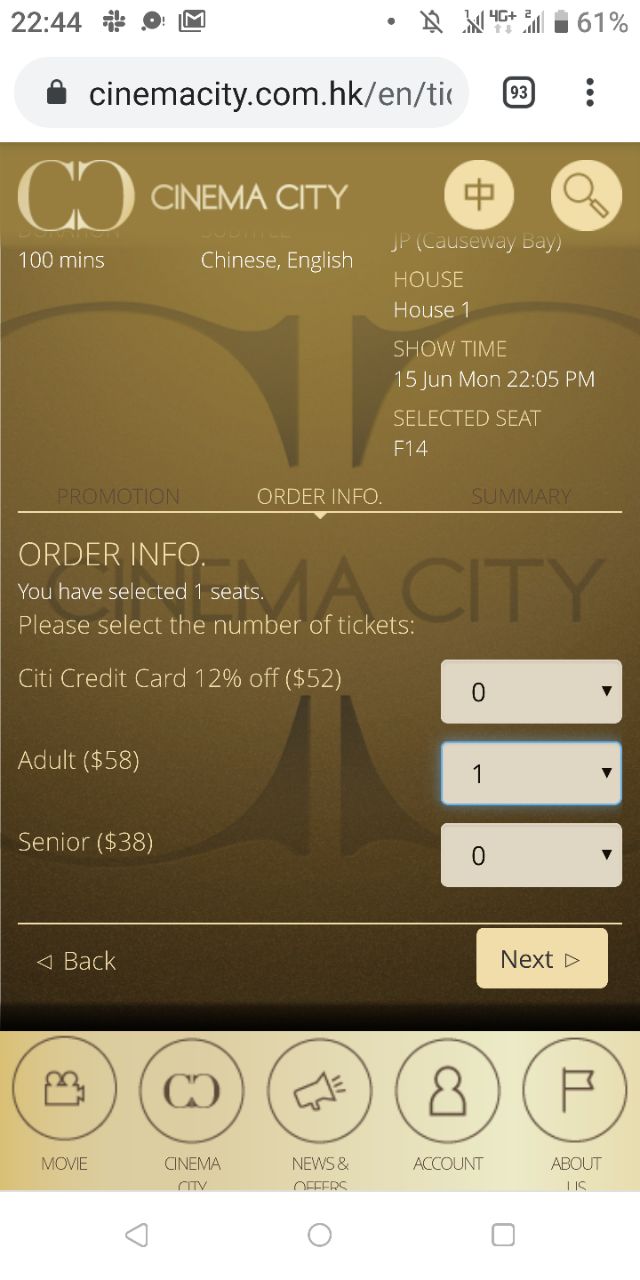
Task: Open the Cinema City search
Action: coord(586,195)
